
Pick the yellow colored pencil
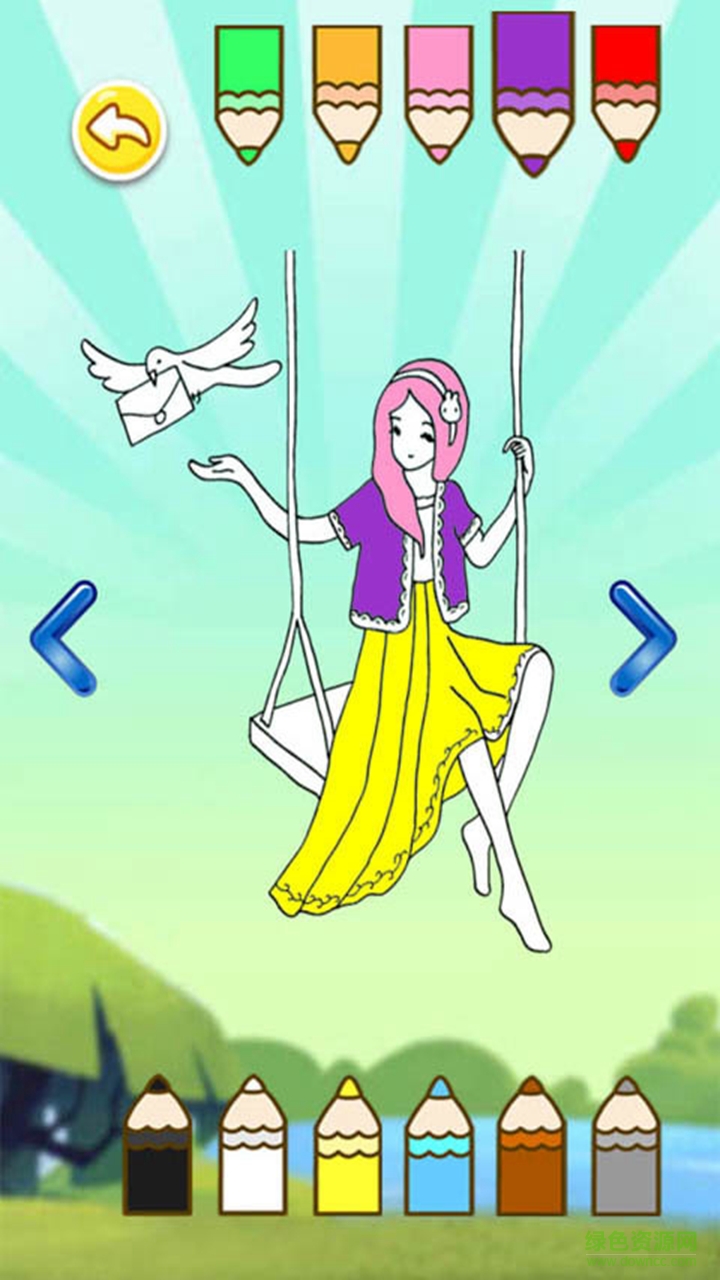[x=347, y=1148]
